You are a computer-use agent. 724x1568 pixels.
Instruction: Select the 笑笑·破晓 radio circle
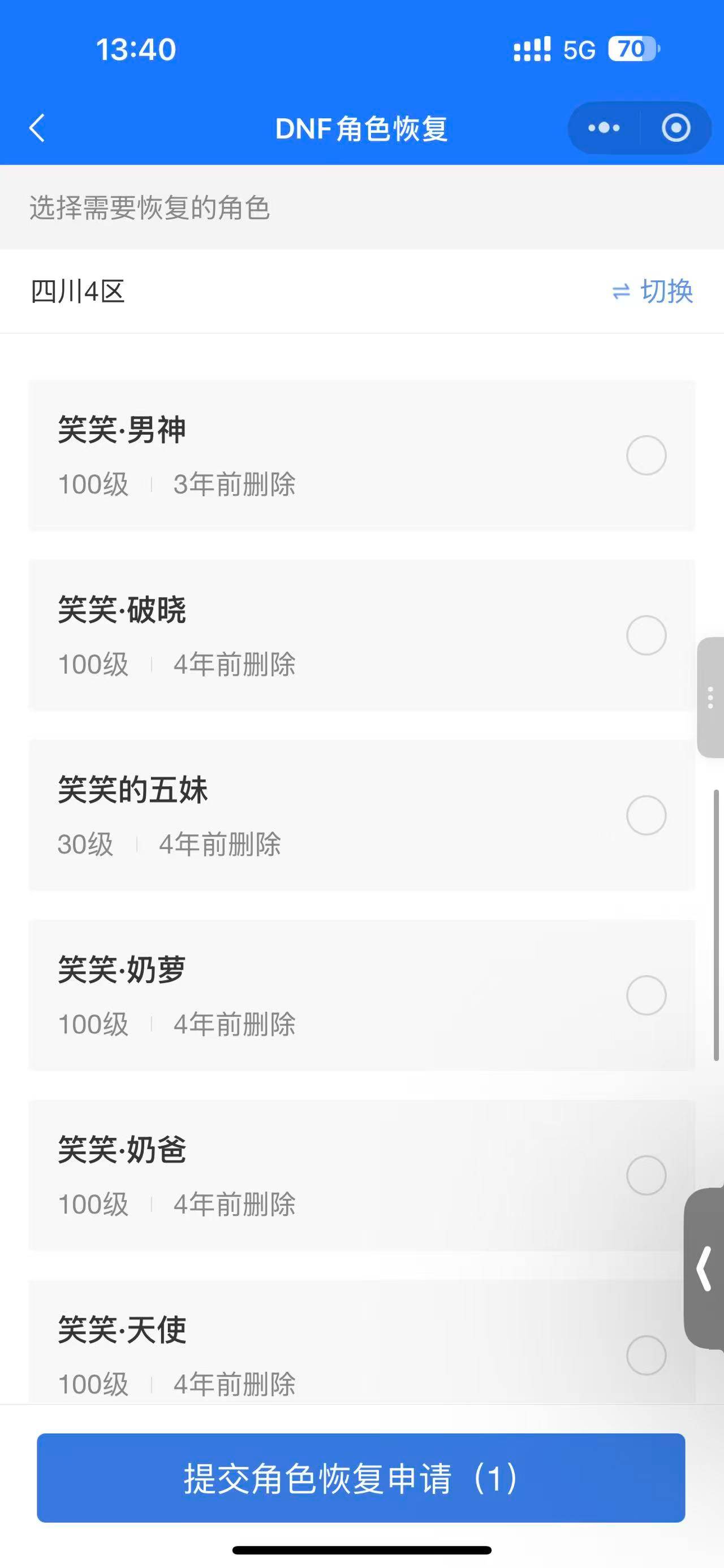[x=646, y=634]
